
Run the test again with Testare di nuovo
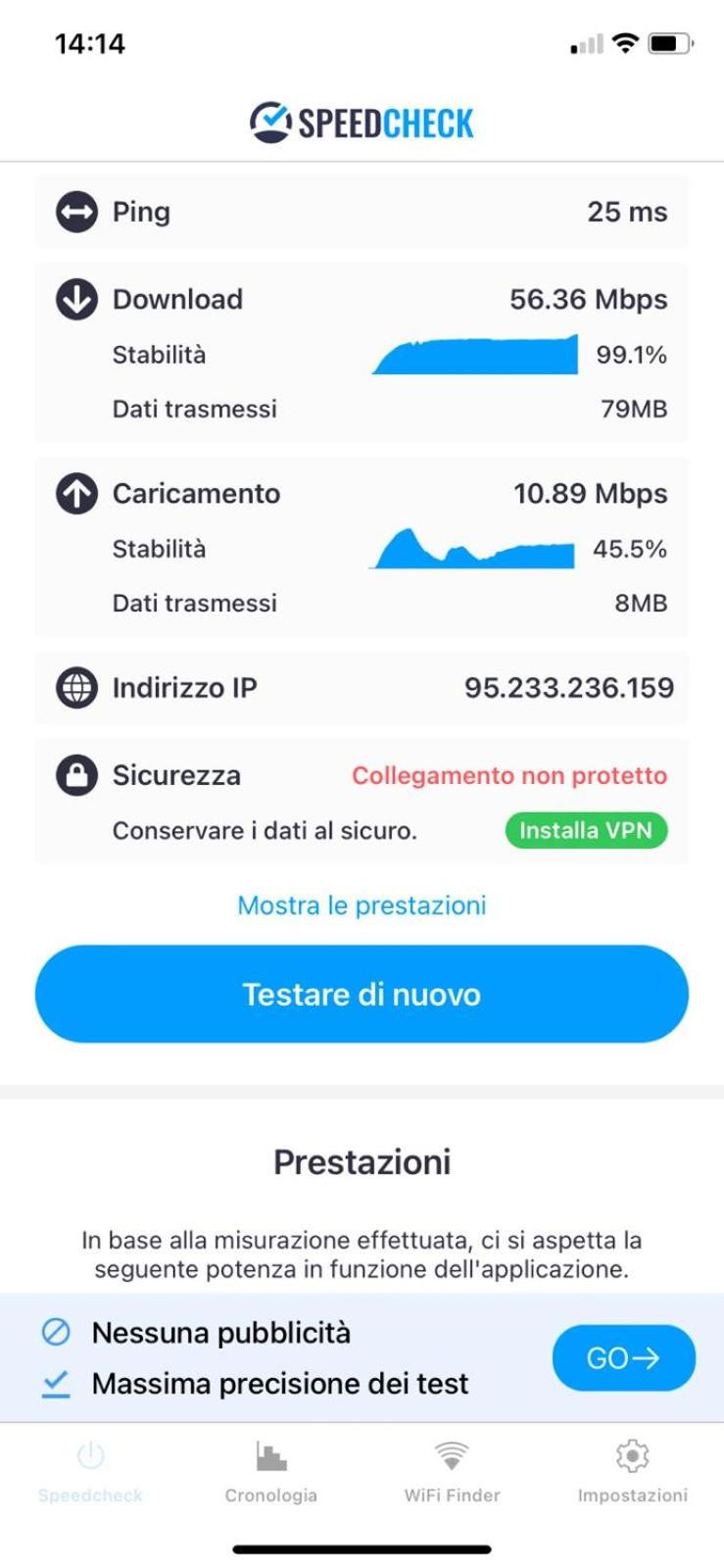[362, 994]
